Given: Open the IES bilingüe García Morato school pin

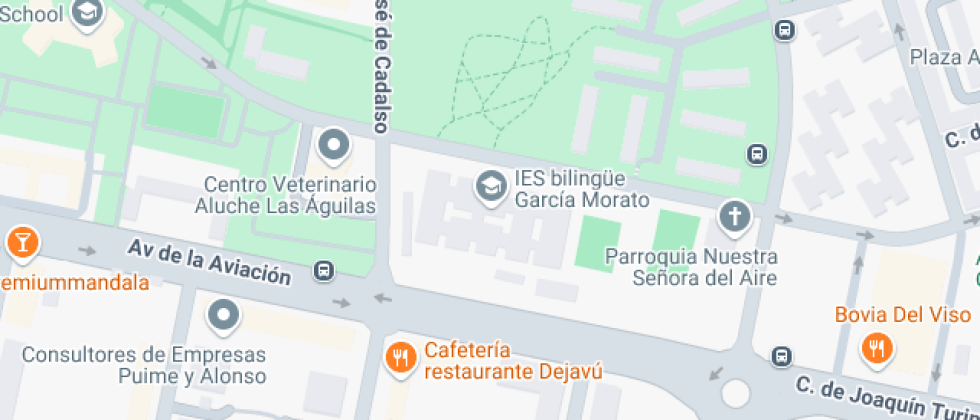Looking at the screenshot, I should (491, 188).
